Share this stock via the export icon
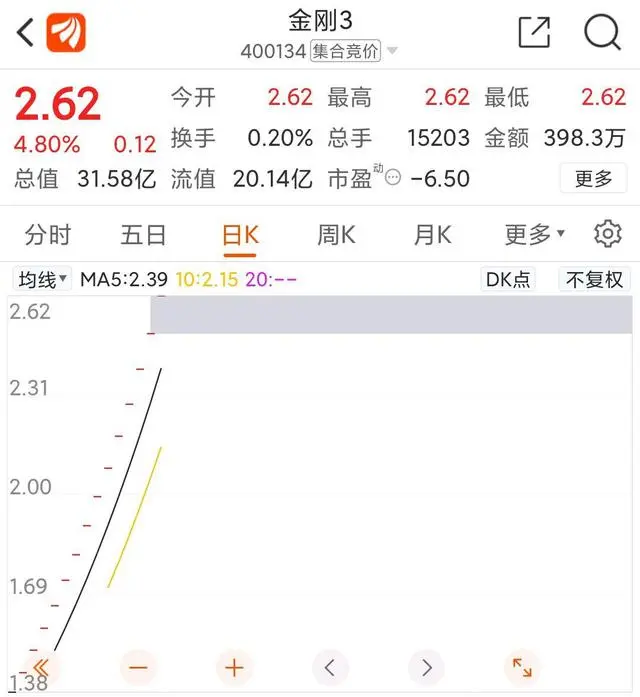The height and width of the screenshot is (697, 640). pyautogui.click(x=534, y=32)
